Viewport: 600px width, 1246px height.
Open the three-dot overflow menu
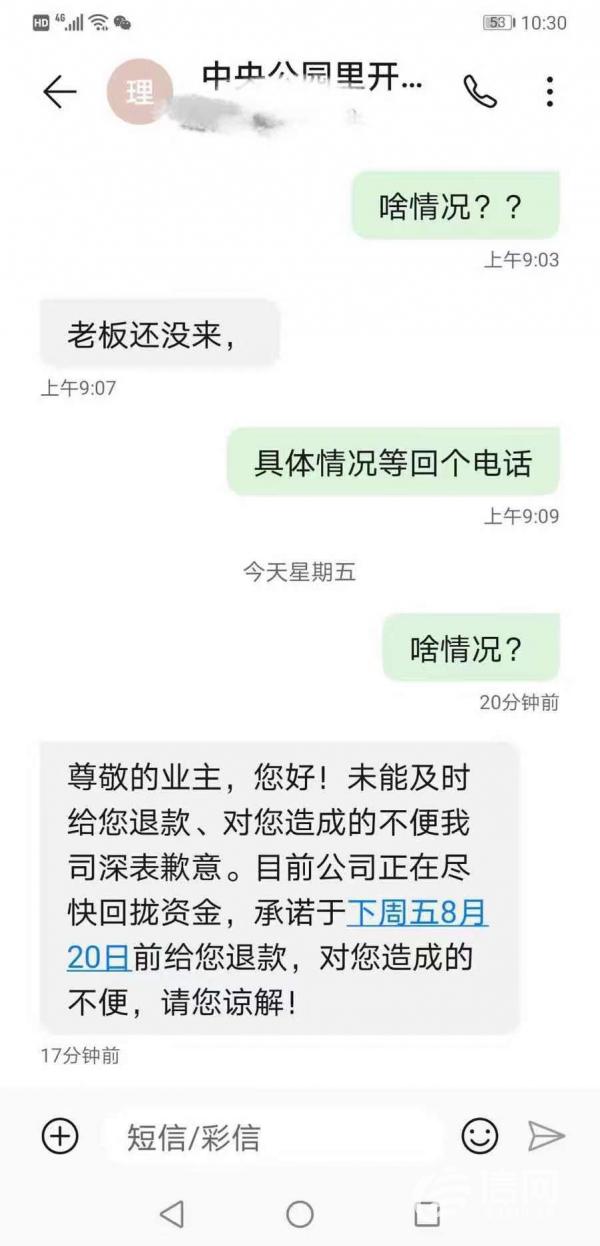pos(550,91)
